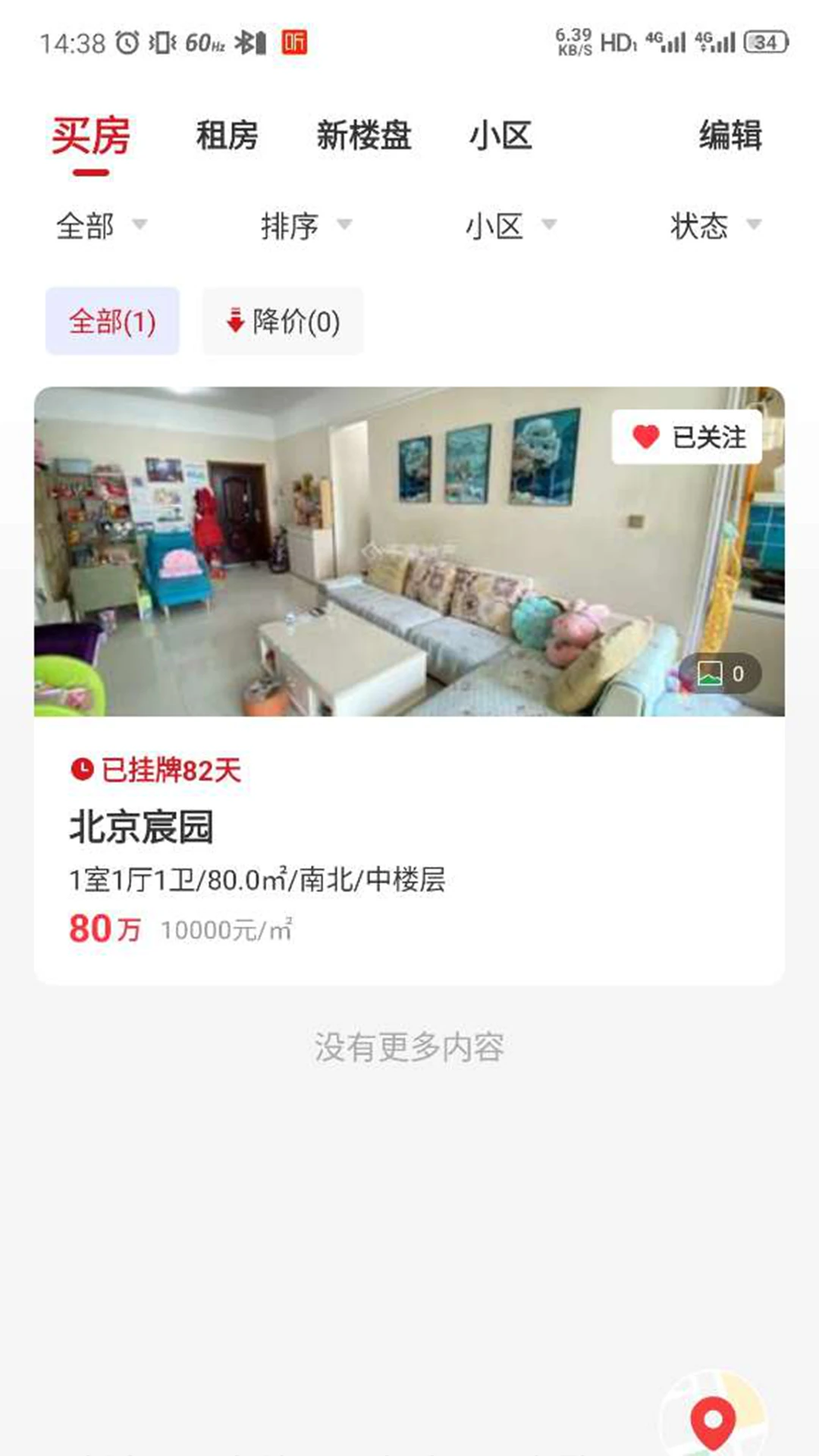819x1456 pixels.
Task: Open the 状态 status dropdown
Action: (715, 225)
